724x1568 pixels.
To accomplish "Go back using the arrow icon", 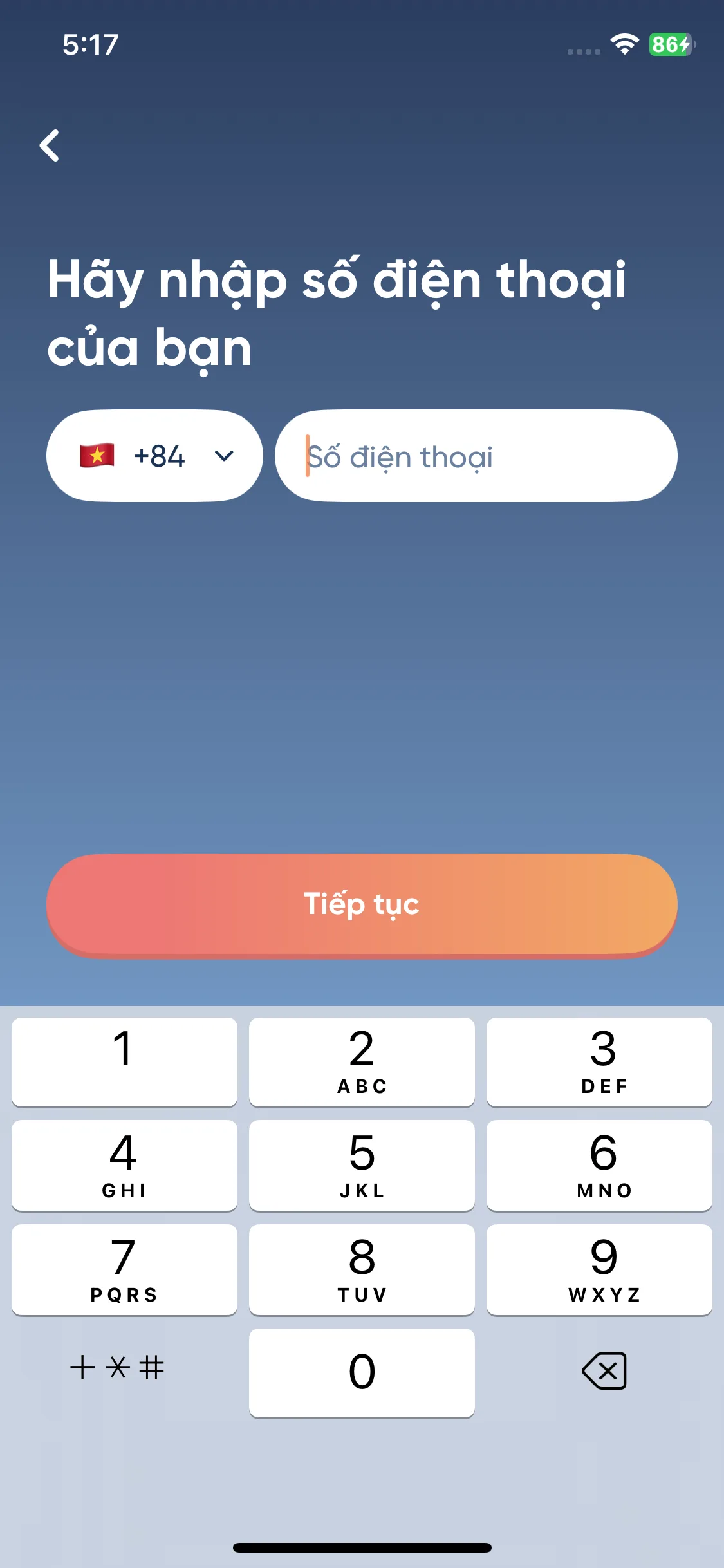I will (x=50, y=145).
